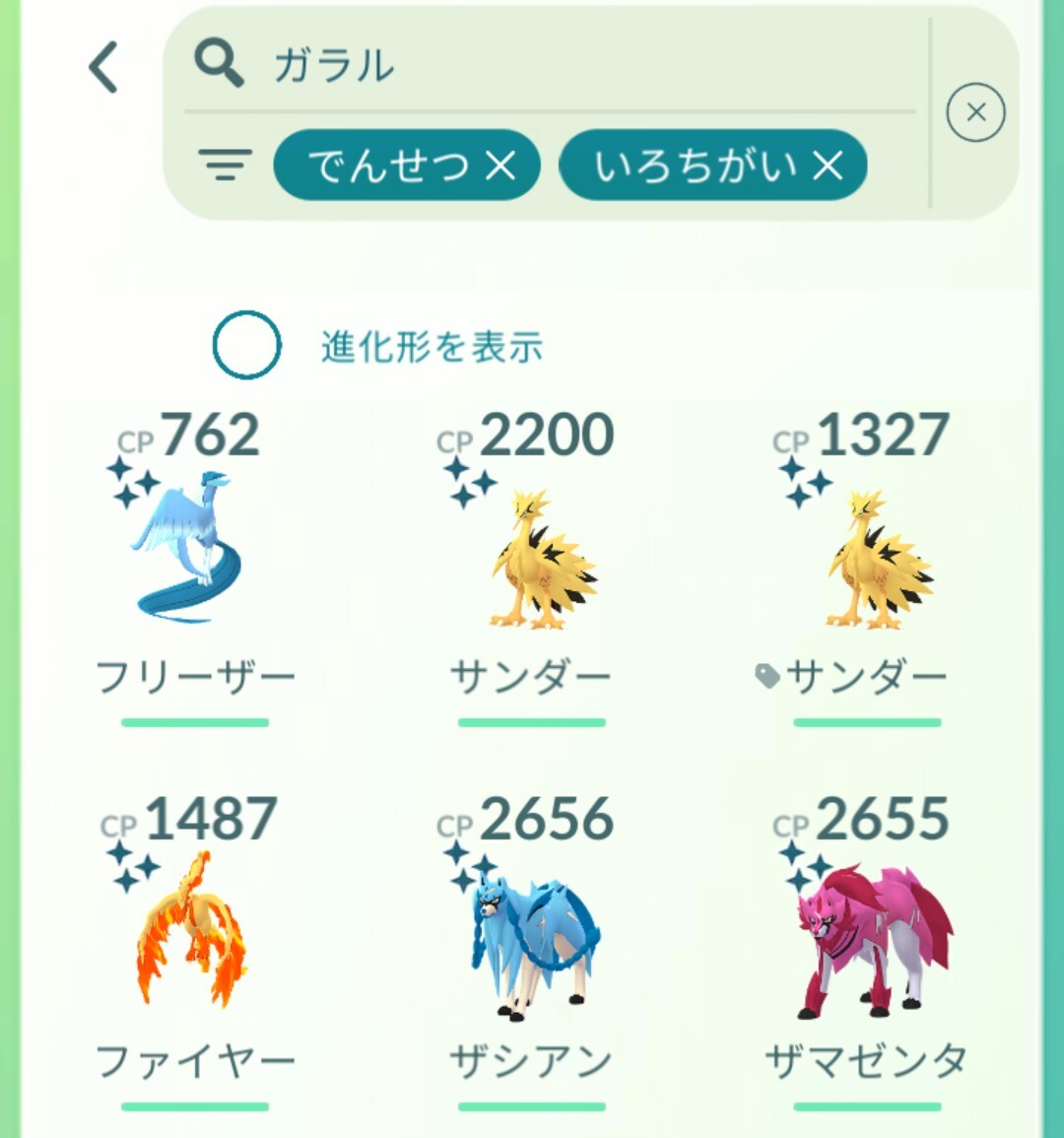
Task: Open the filter options icon
Action: pyautogui.click(x=225, y=166)
